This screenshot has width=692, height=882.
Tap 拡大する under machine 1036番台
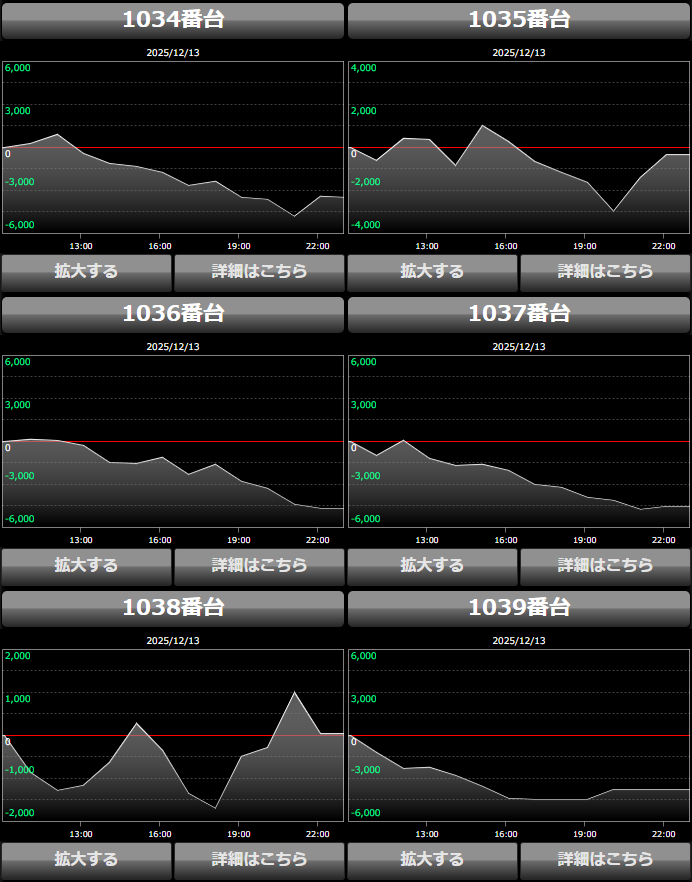tap(87, 565)
